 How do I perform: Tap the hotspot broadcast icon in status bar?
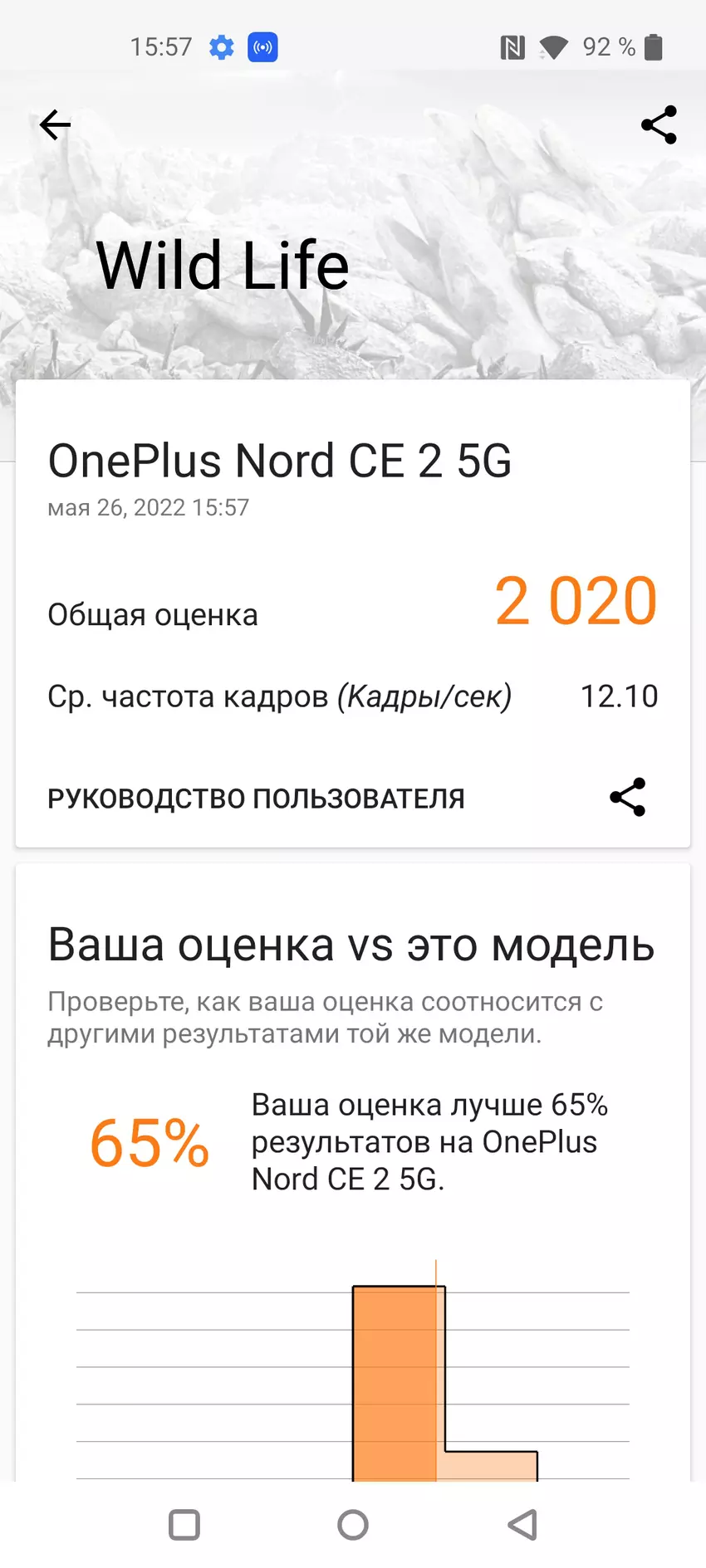pos(263,47)
